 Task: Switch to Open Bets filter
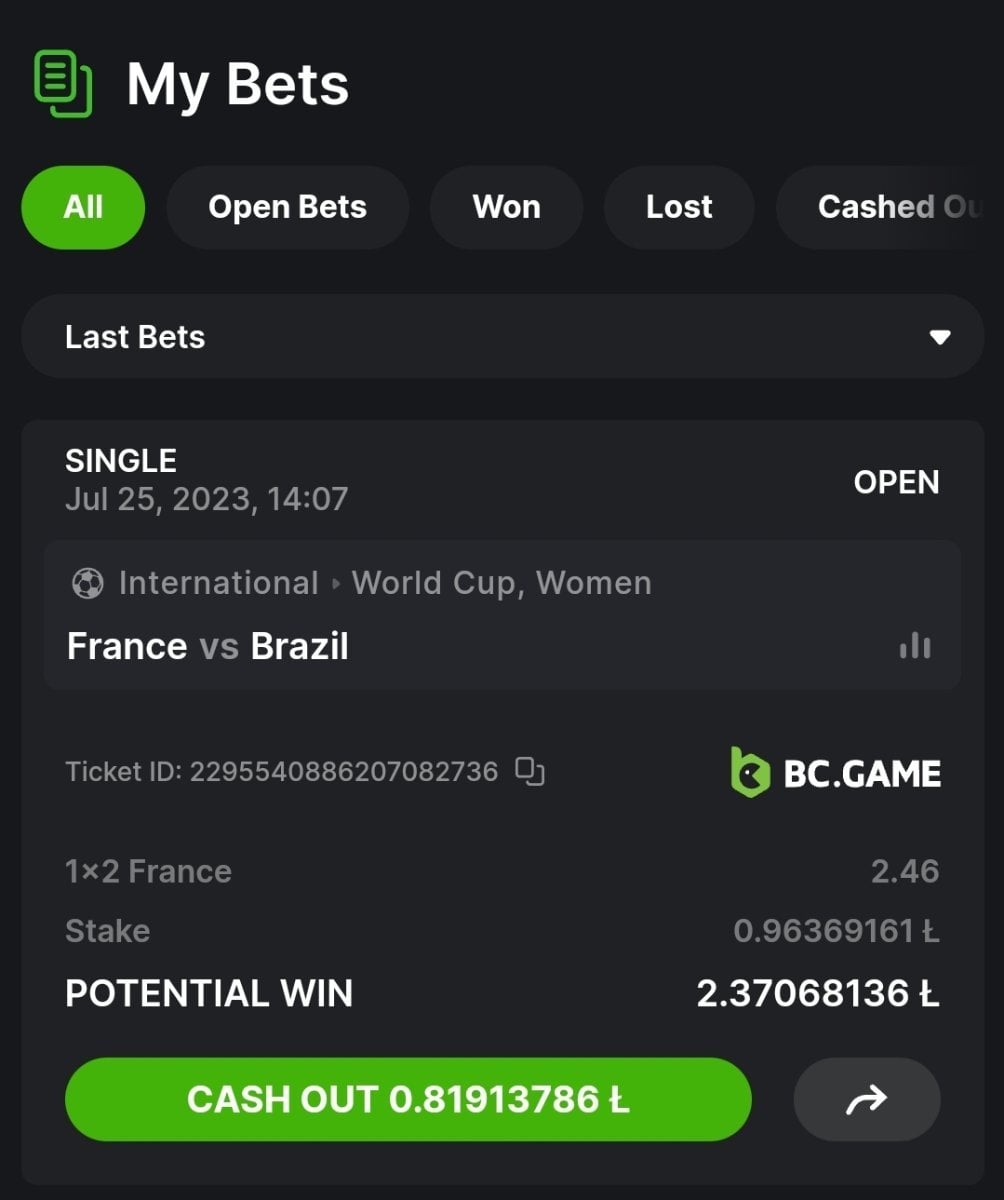click(287, 207)
